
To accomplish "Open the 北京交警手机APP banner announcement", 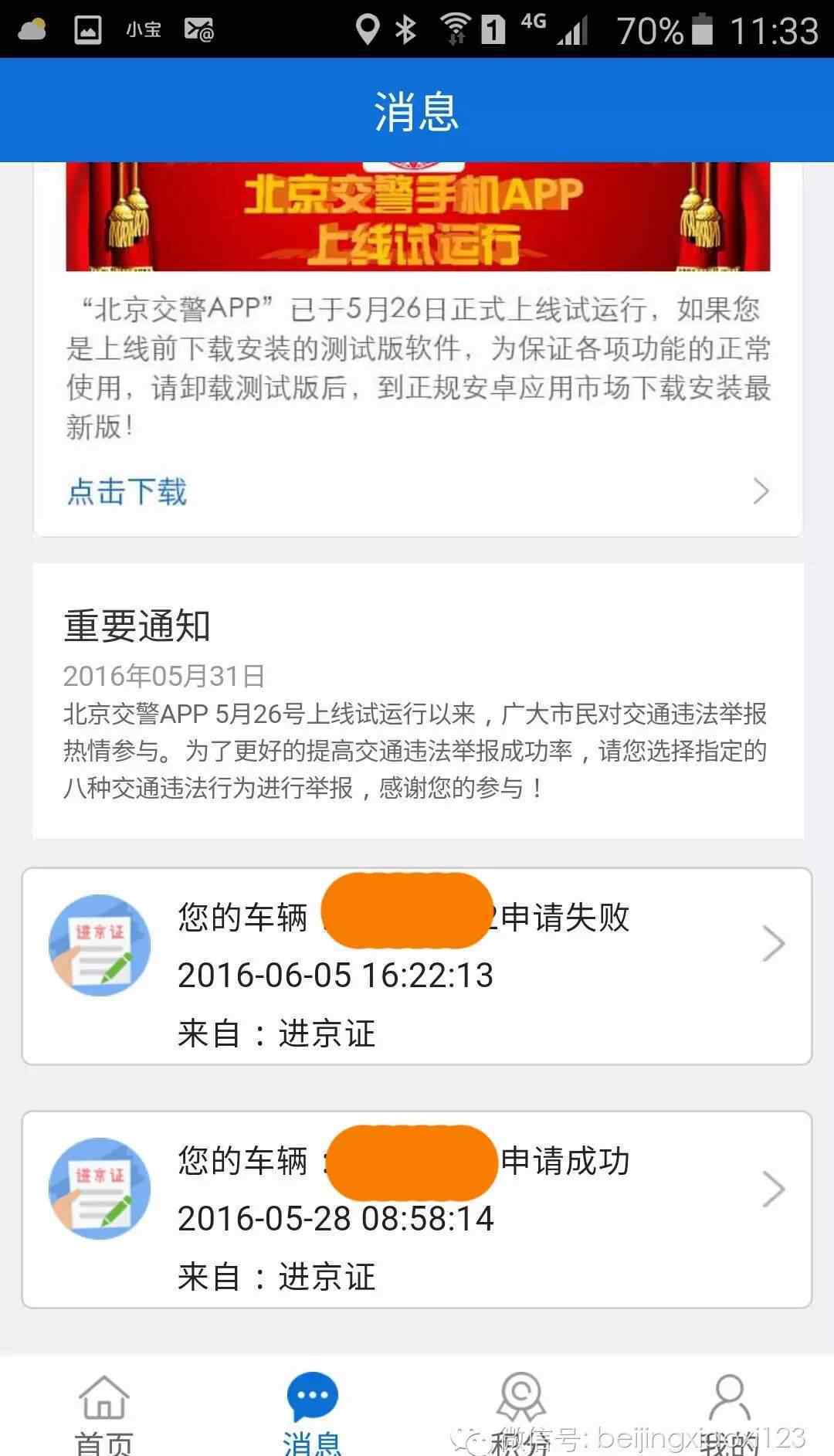I will click(x=417, y=218).
